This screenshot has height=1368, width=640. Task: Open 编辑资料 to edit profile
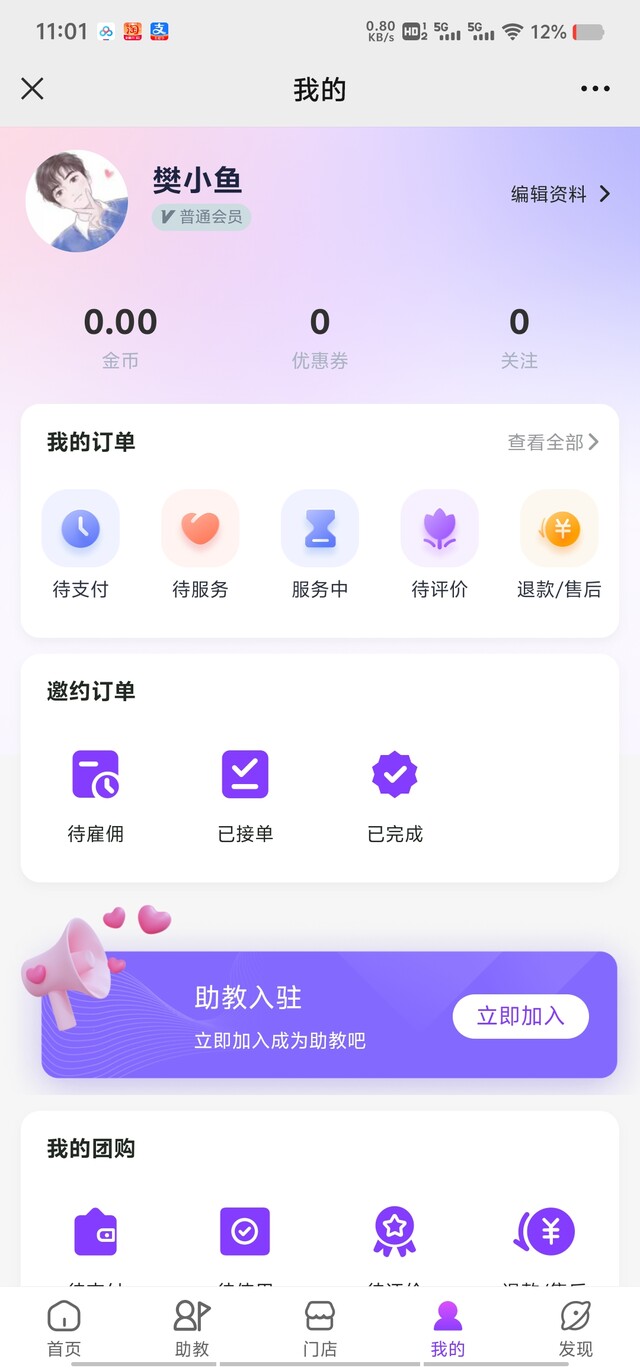tap(560, 194)
